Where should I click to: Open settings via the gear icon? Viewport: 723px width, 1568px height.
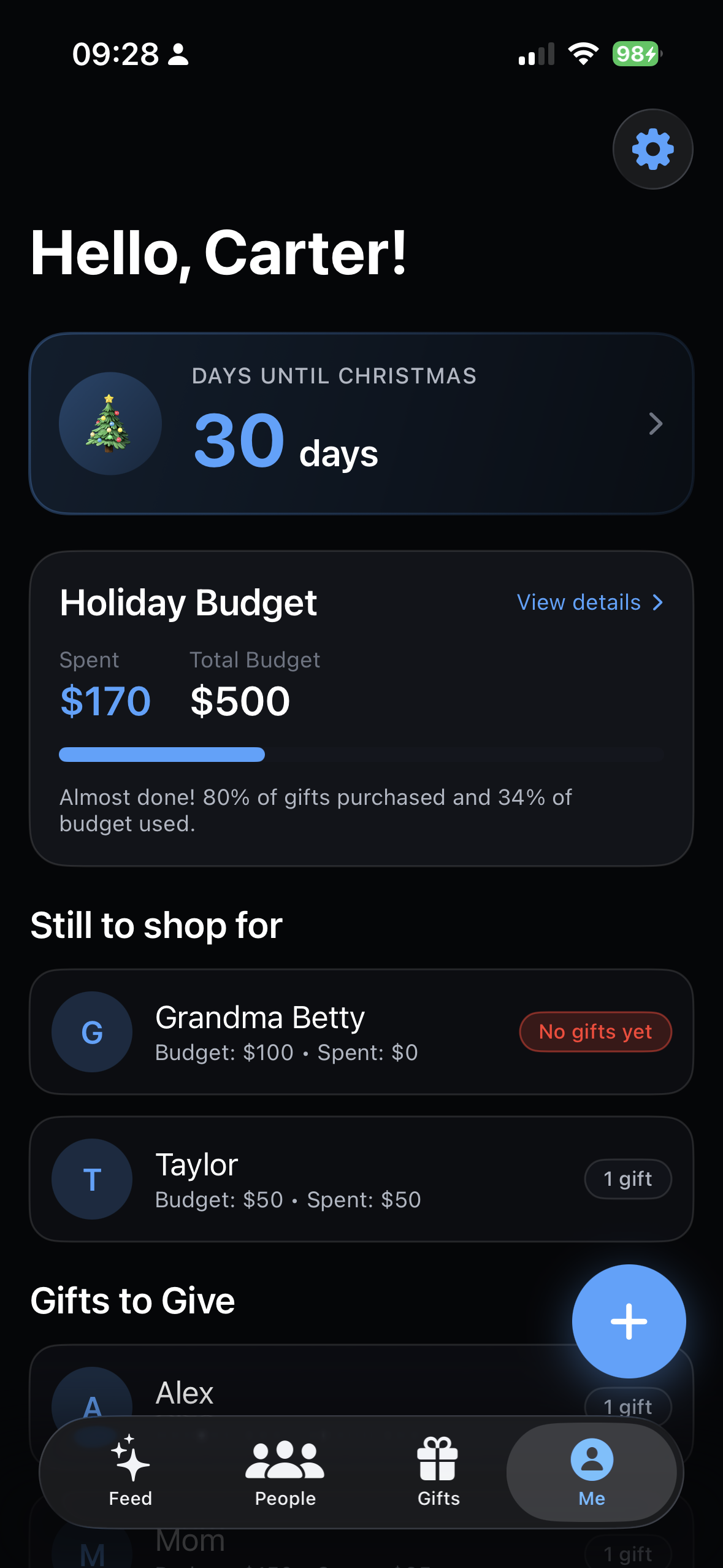point(652,149)
